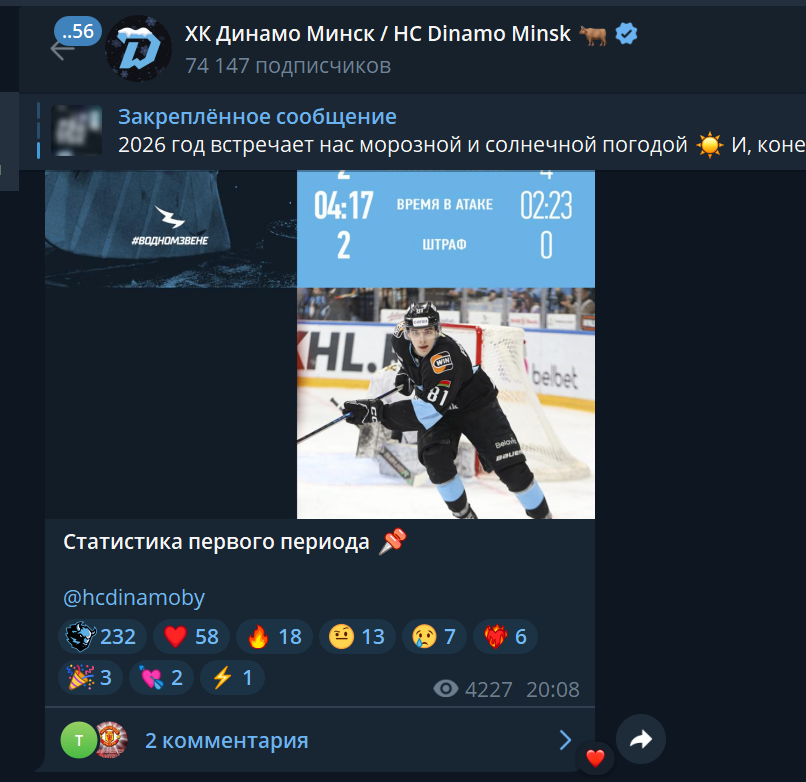Tap the lightning bolt reaction with 1

click(232, 677)
